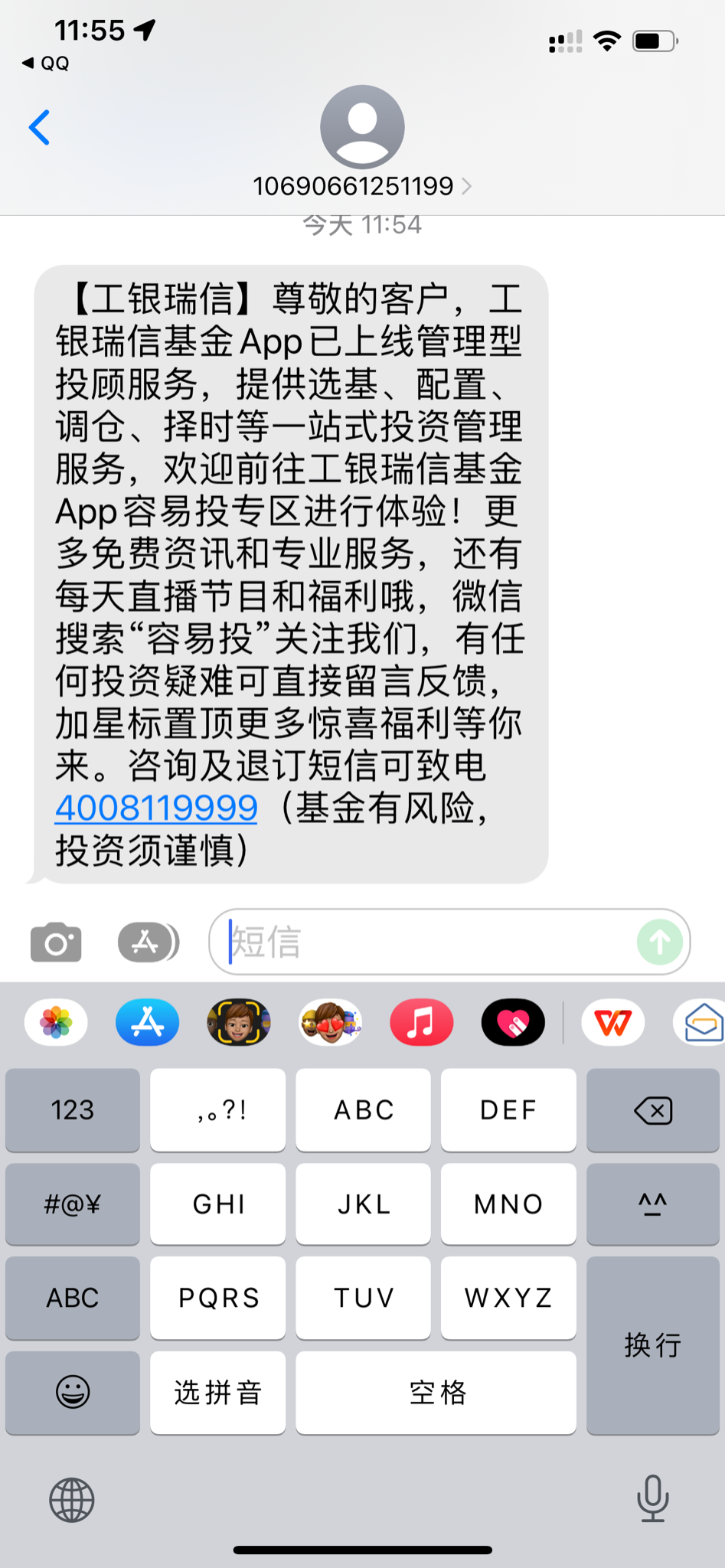Open Memoji stickers

(x=330, y=1022)
